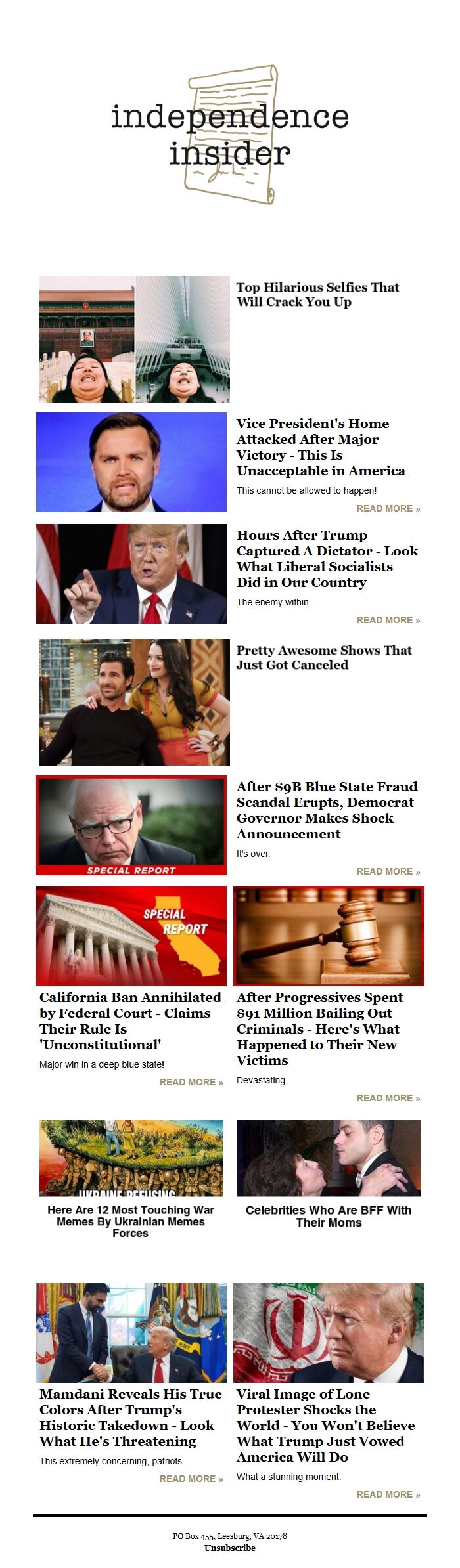
Task: Open the hilarious selfies article thumbnail
Action: [x=135, y=339]
